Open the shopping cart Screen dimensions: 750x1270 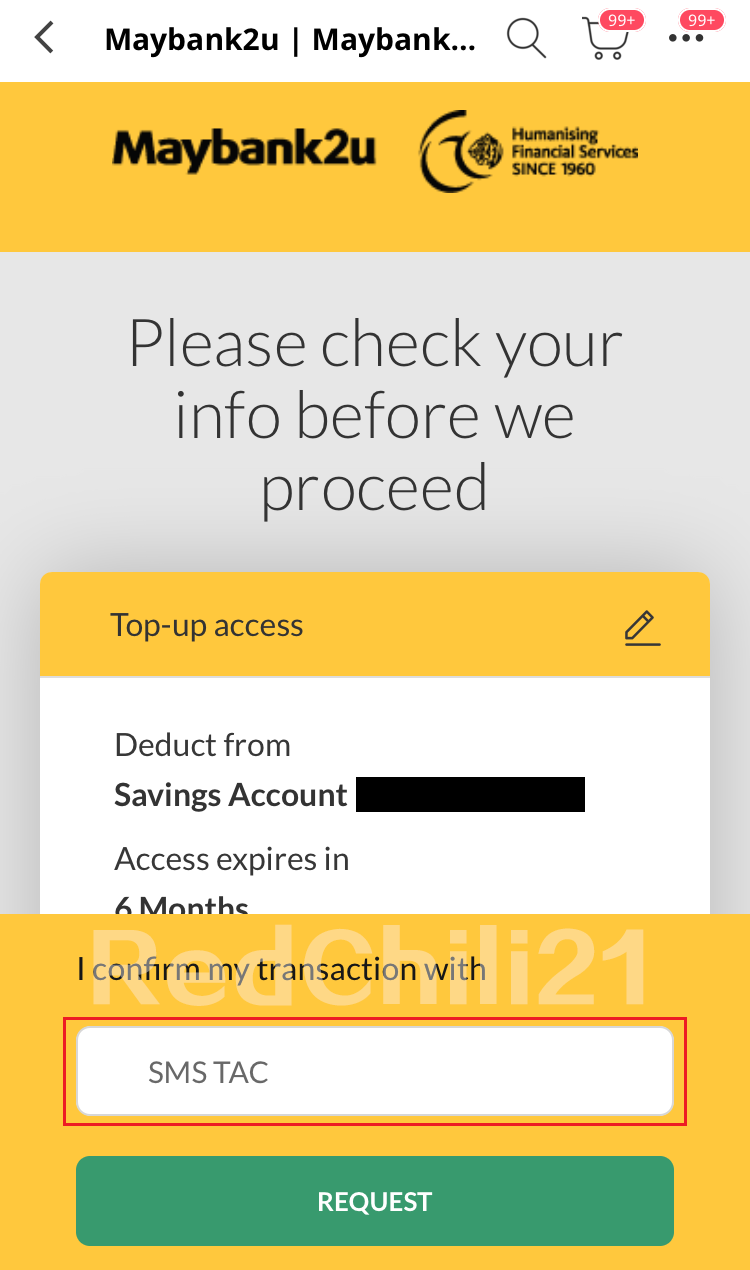pos(605,40)
